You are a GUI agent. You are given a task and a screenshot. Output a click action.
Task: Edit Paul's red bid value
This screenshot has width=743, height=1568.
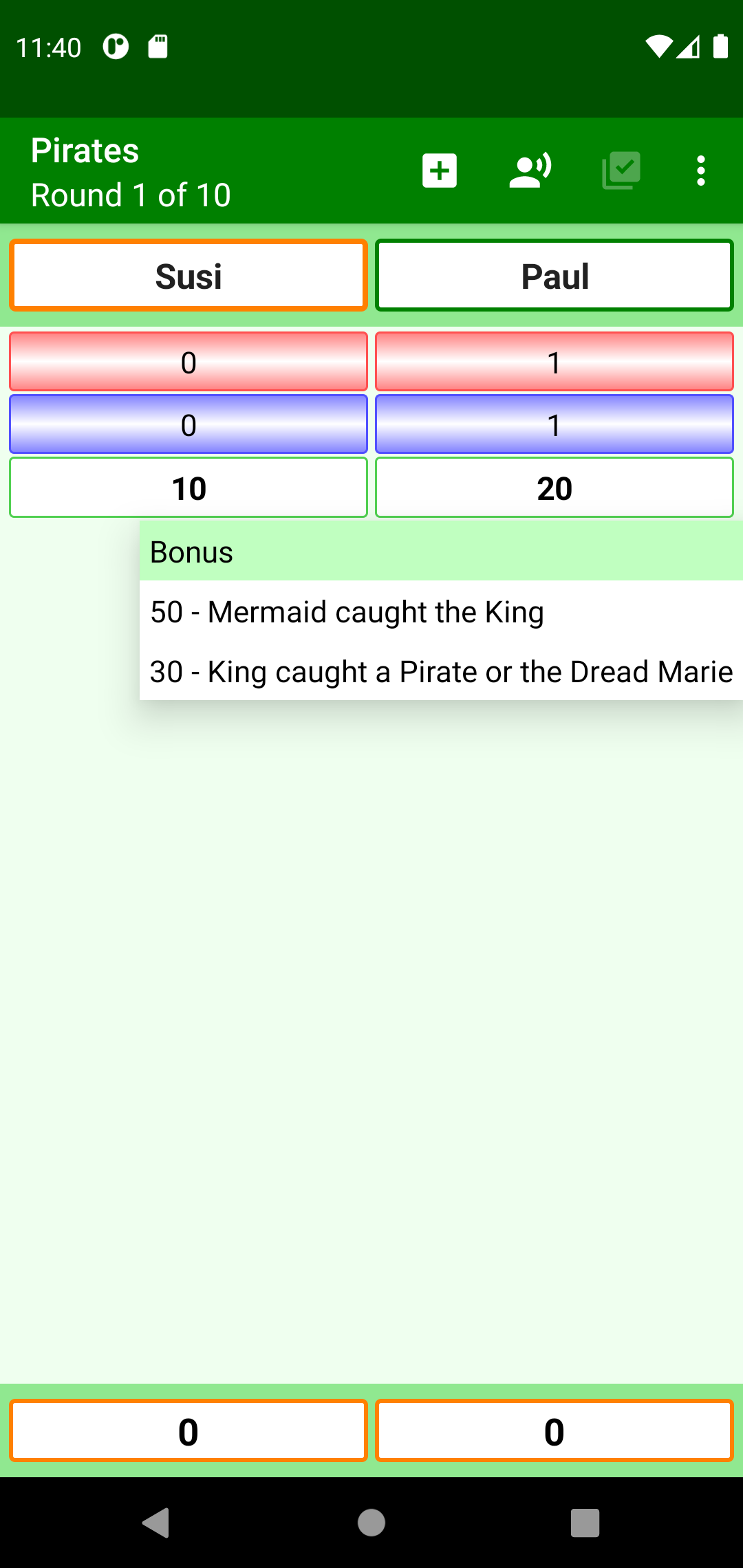(x=554, y=362)
